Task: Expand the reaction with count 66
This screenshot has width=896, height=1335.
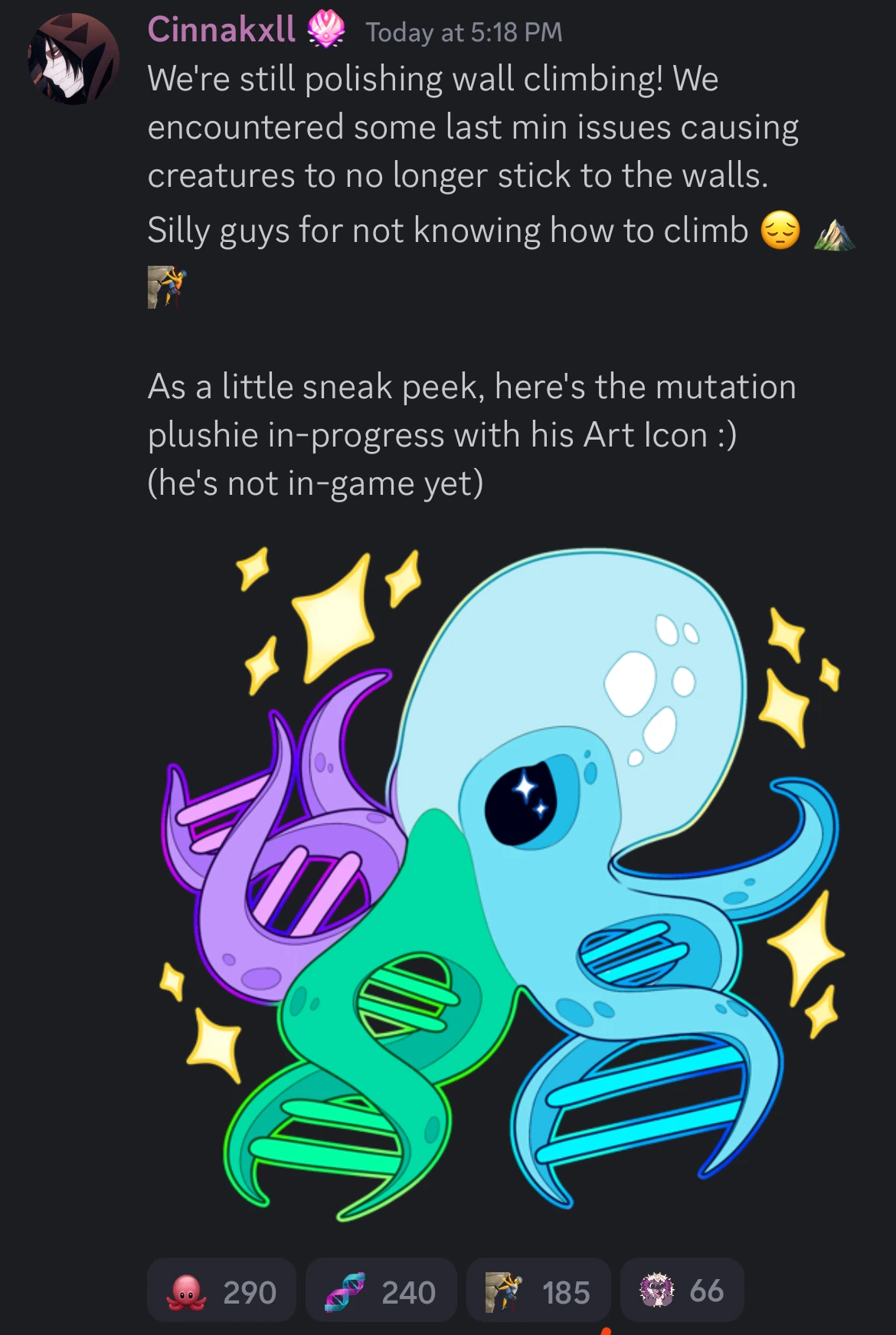Action: [682, 1291]
